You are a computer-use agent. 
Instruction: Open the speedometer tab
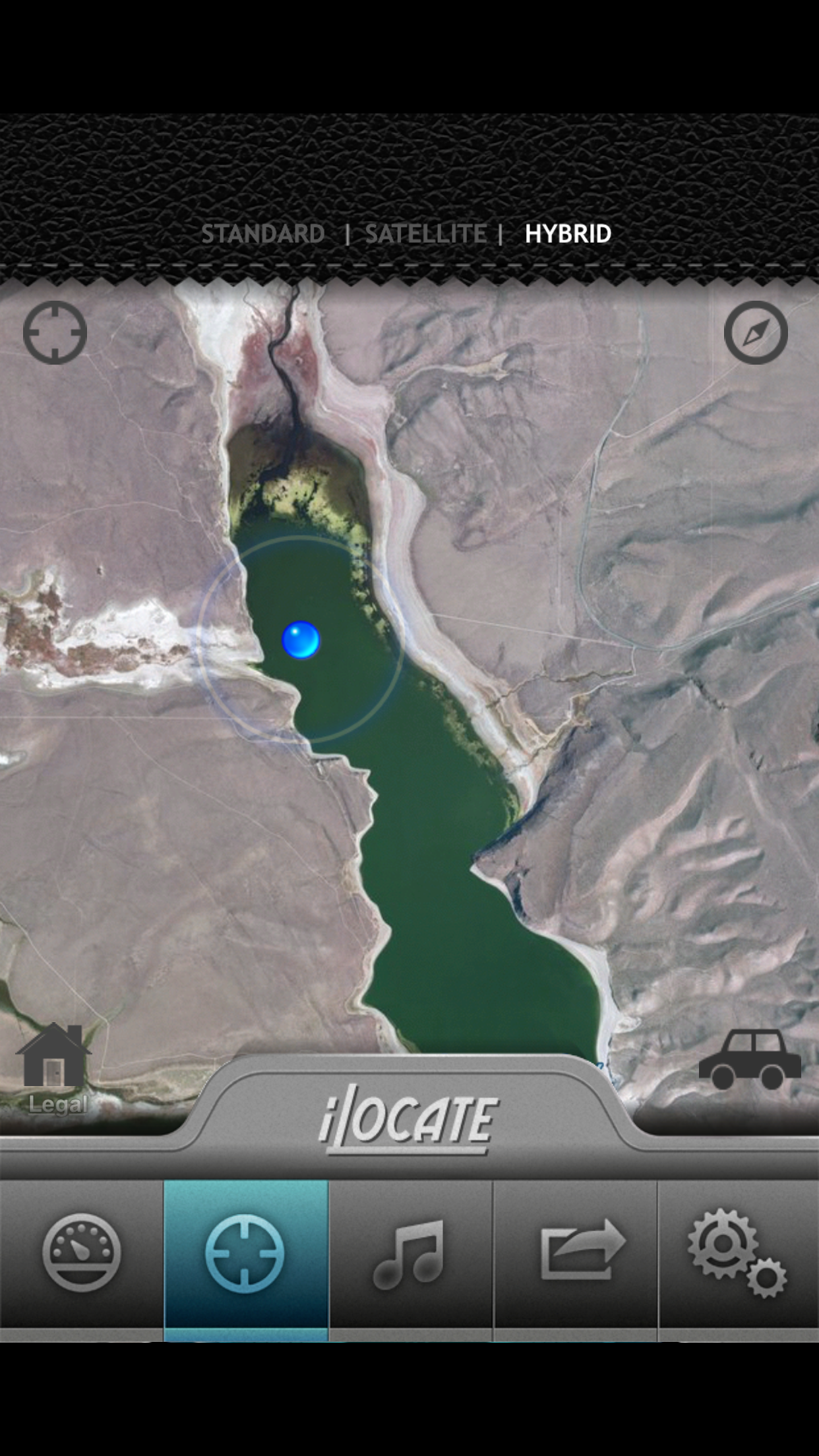click(82, 1252)
